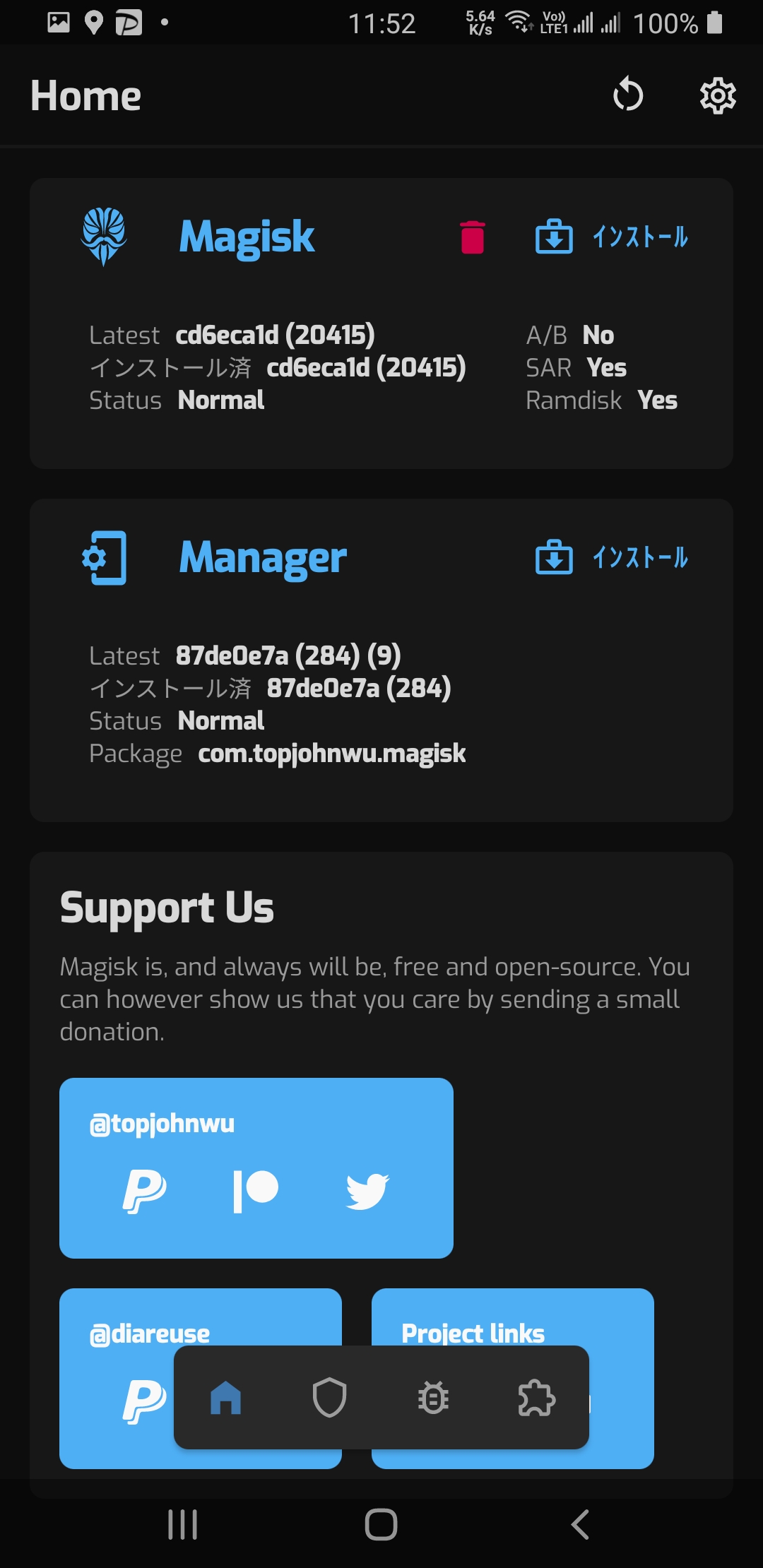Open diareuse's PayPal donation link

[144, 1401]
